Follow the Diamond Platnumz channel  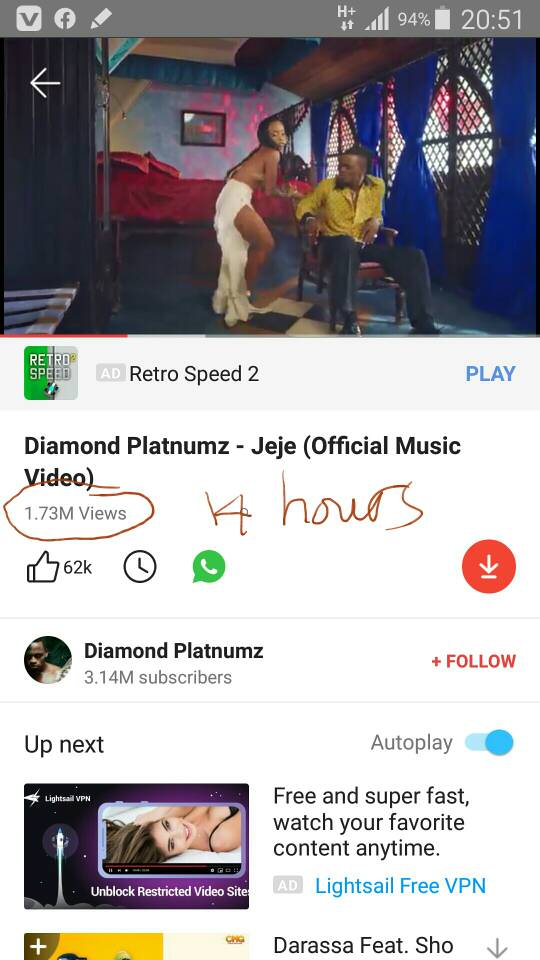click(474, 661)
